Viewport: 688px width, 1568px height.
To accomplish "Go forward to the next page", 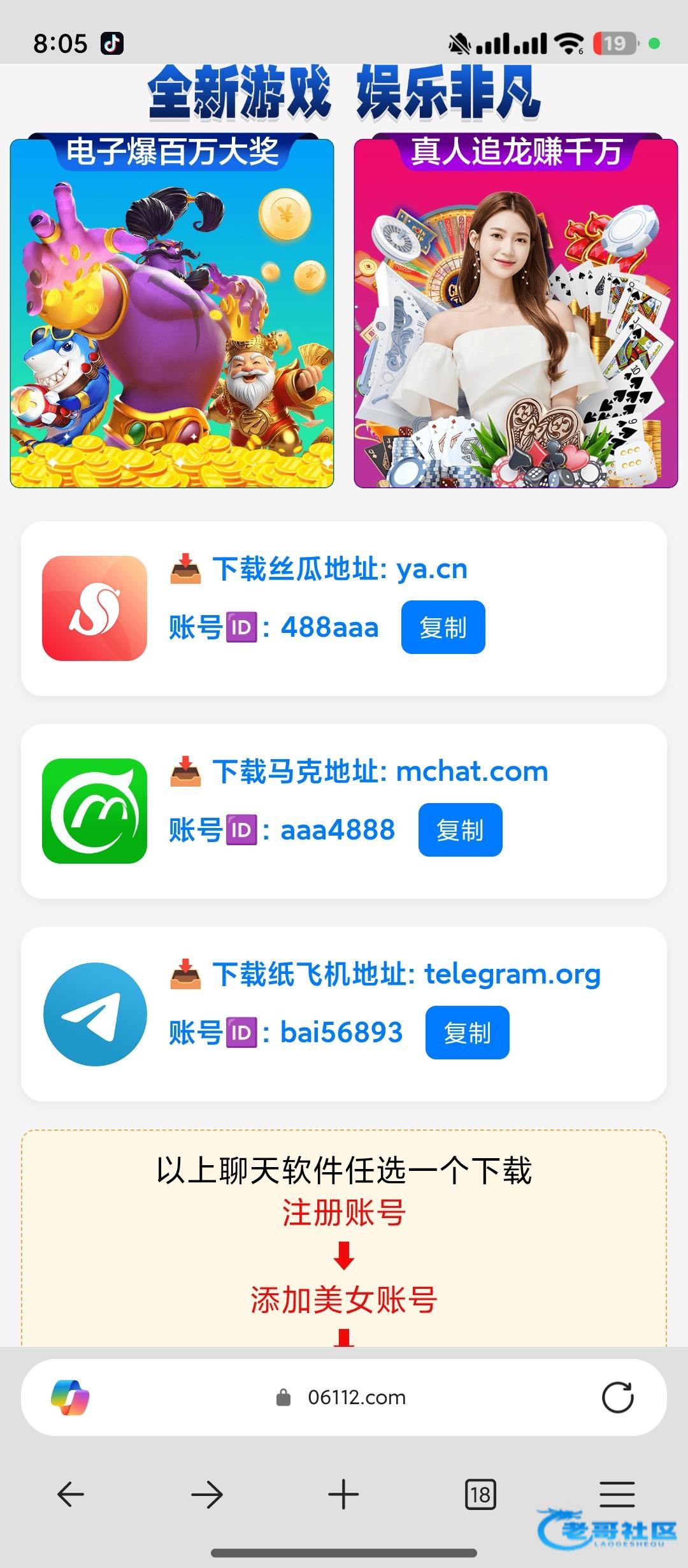I will point(207,1495).
